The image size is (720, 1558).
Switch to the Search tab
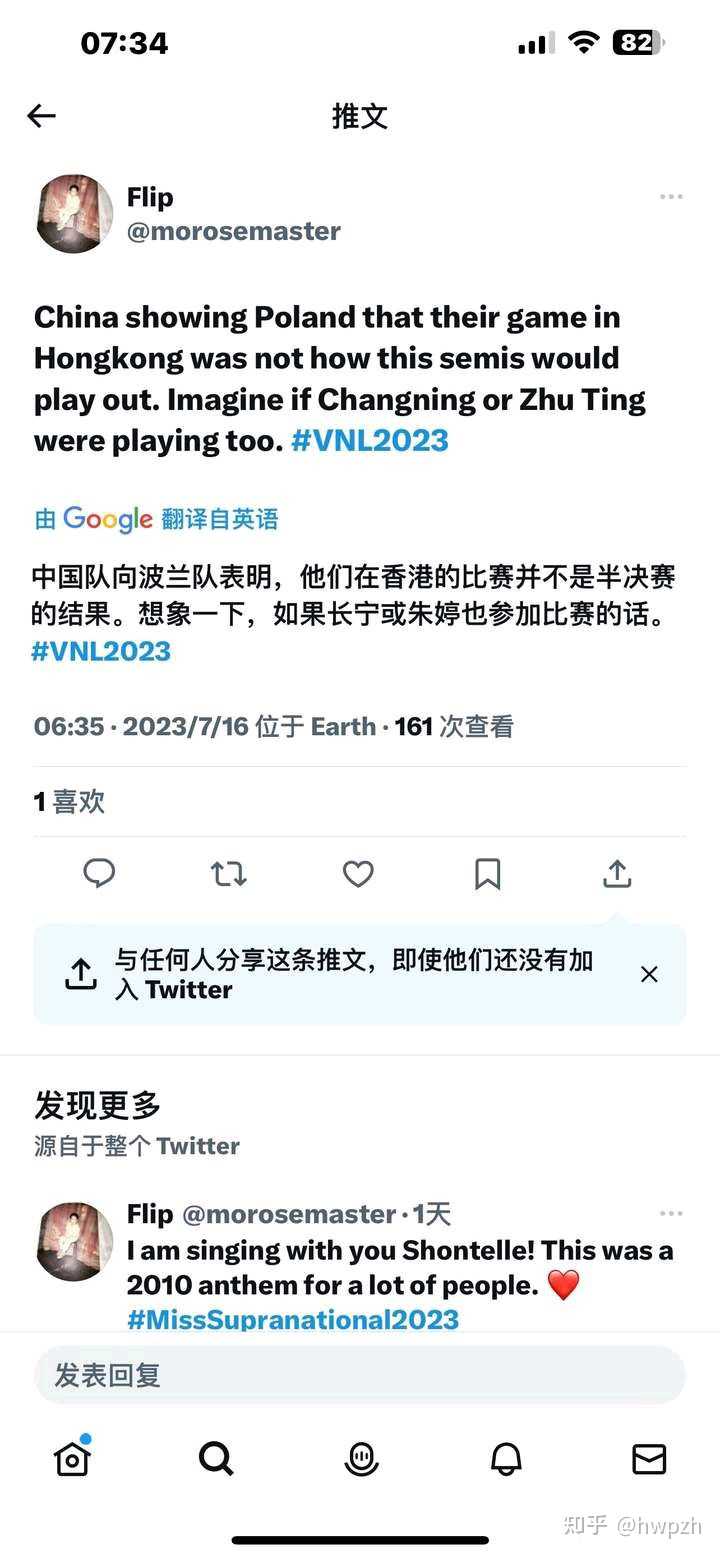tap(216, 1459)
